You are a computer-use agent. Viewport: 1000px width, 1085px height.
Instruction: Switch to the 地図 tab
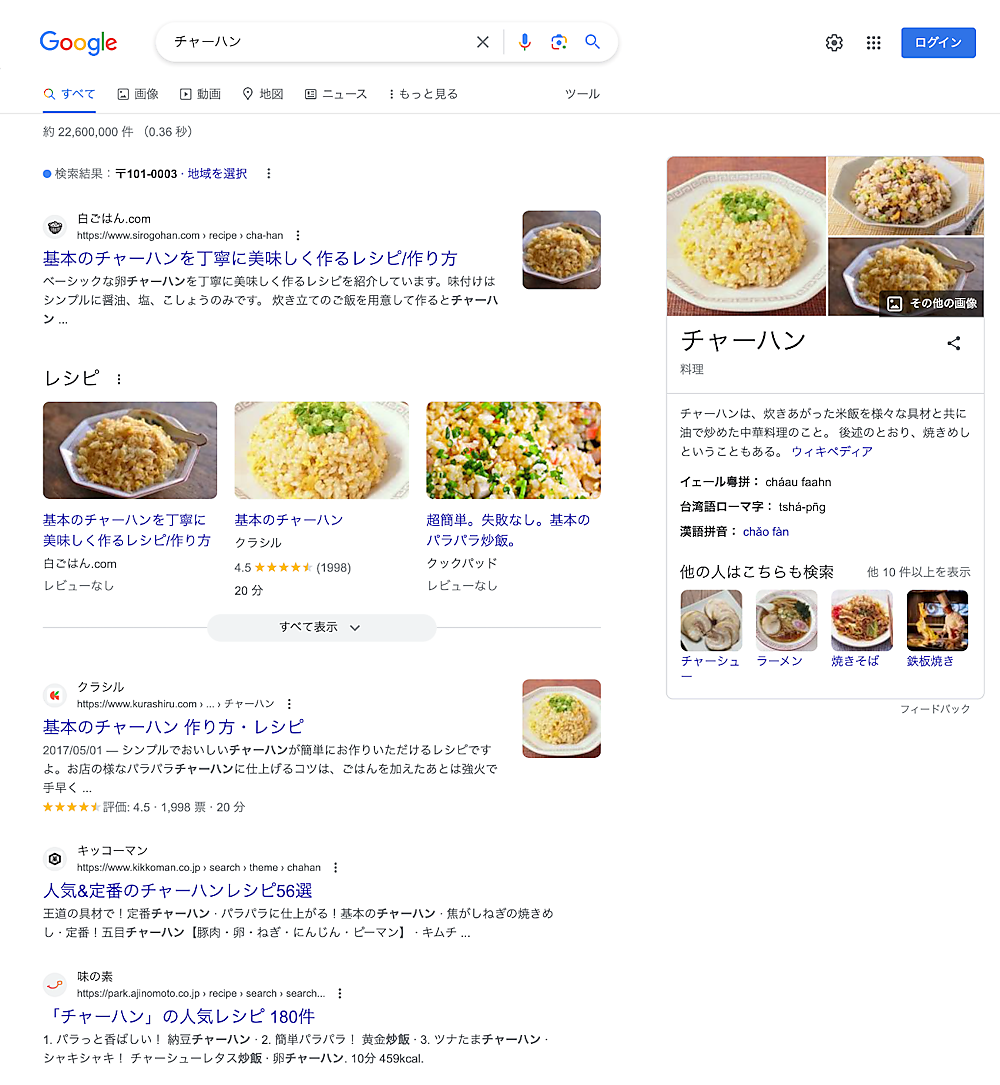263,94
